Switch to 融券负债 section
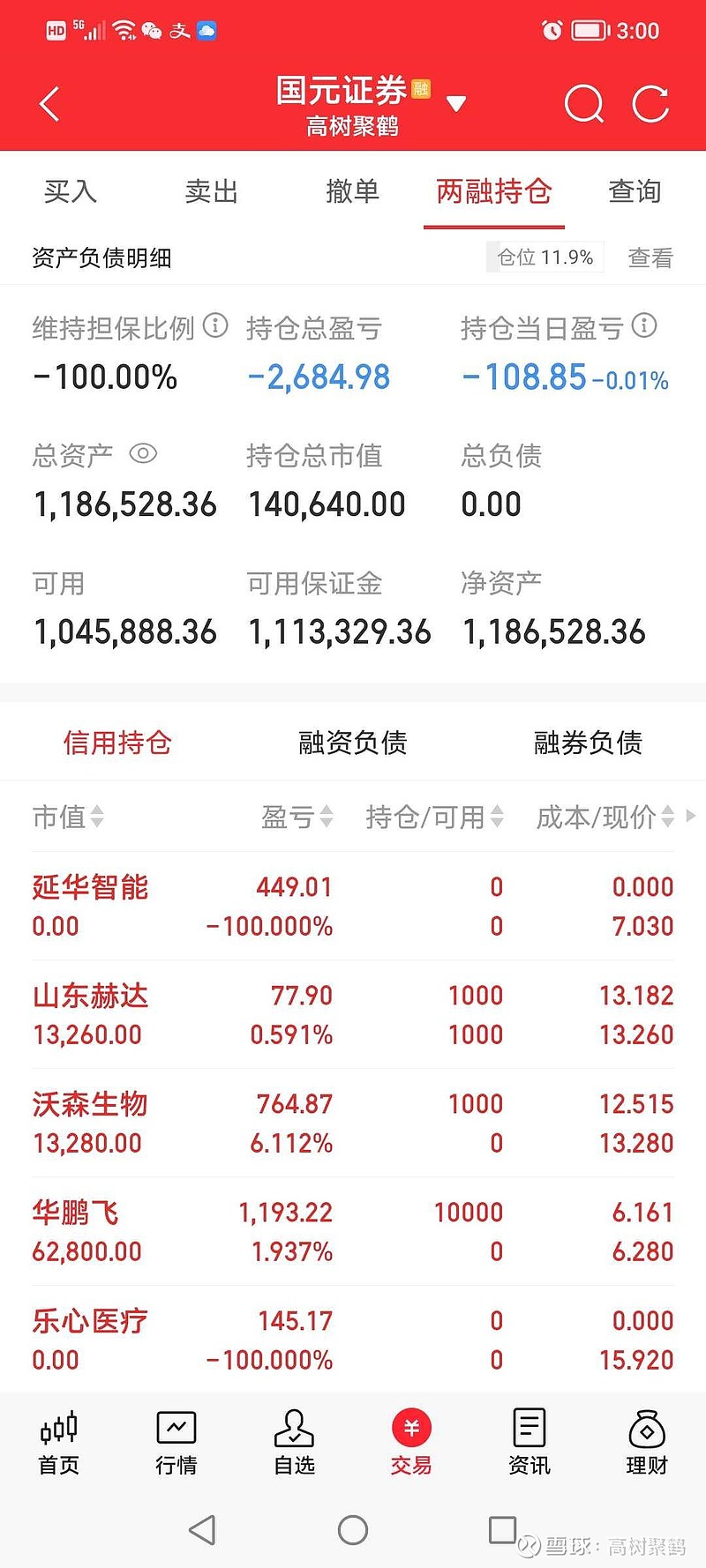This screenshot has height=1568, width=706. click(x=588, y=743)
